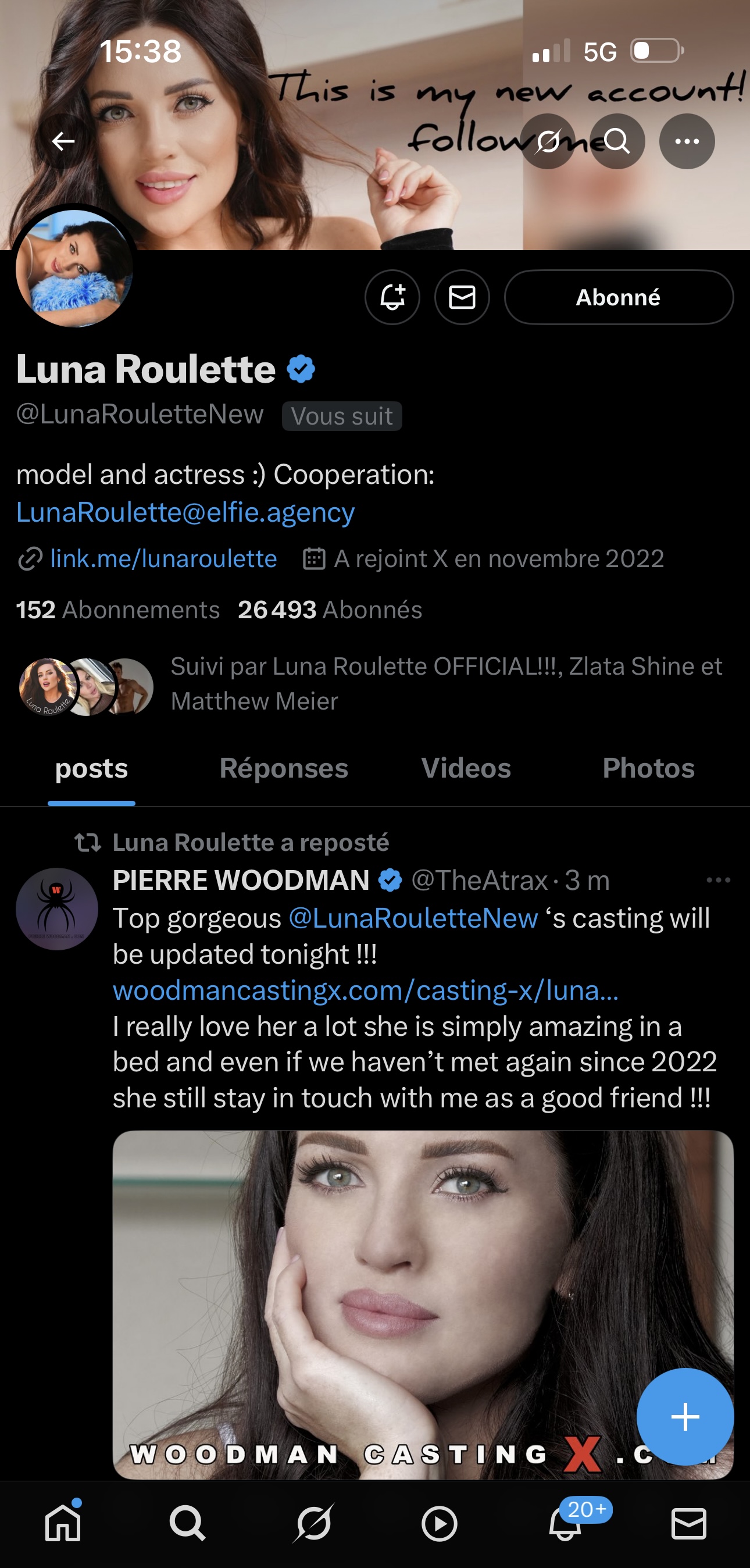Open the notifications tab
The width and height of the screenshot is (750, 1568).
pyautogui.click(x=565, y=1524)
